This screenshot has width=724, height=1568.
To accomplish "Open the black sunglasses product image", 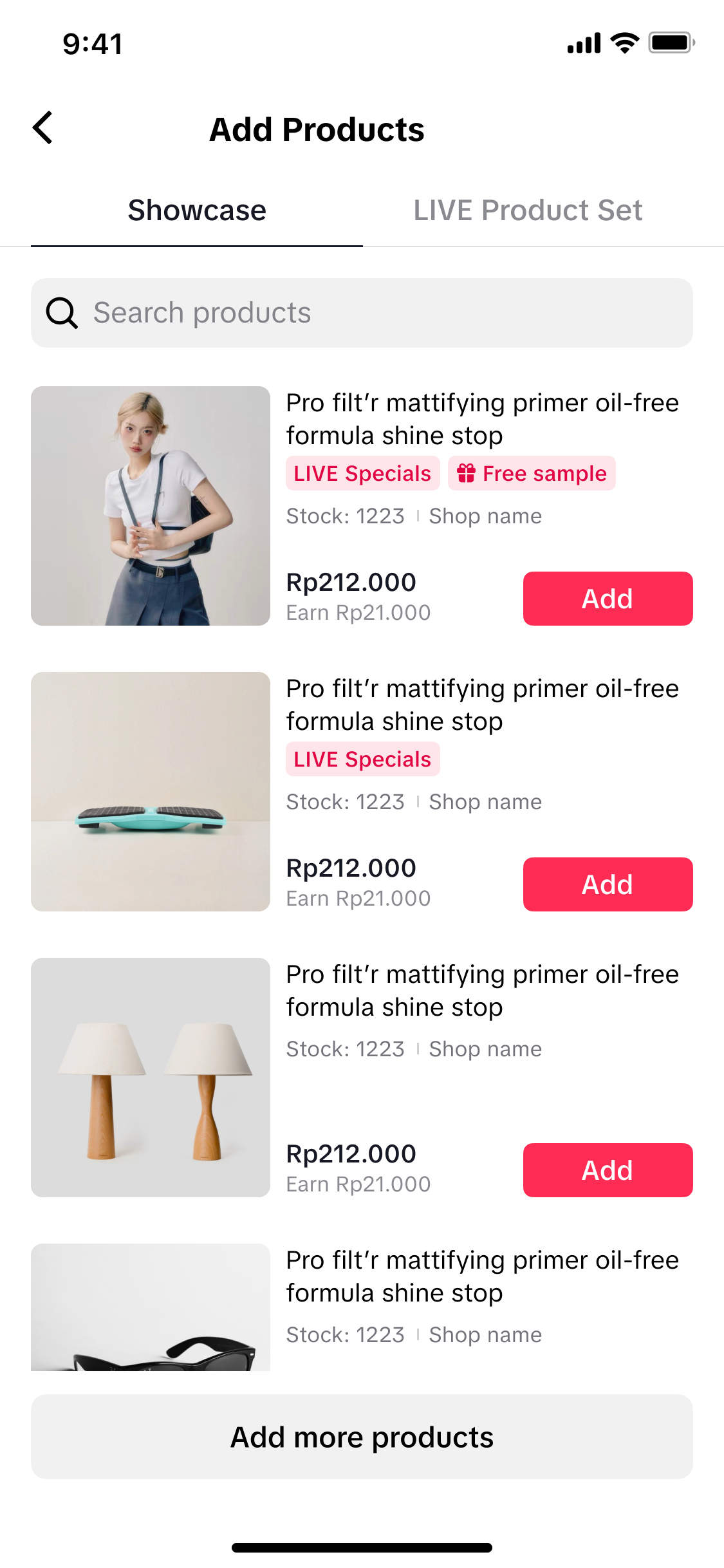I will pyautogui.click(x=151, y=1308).
